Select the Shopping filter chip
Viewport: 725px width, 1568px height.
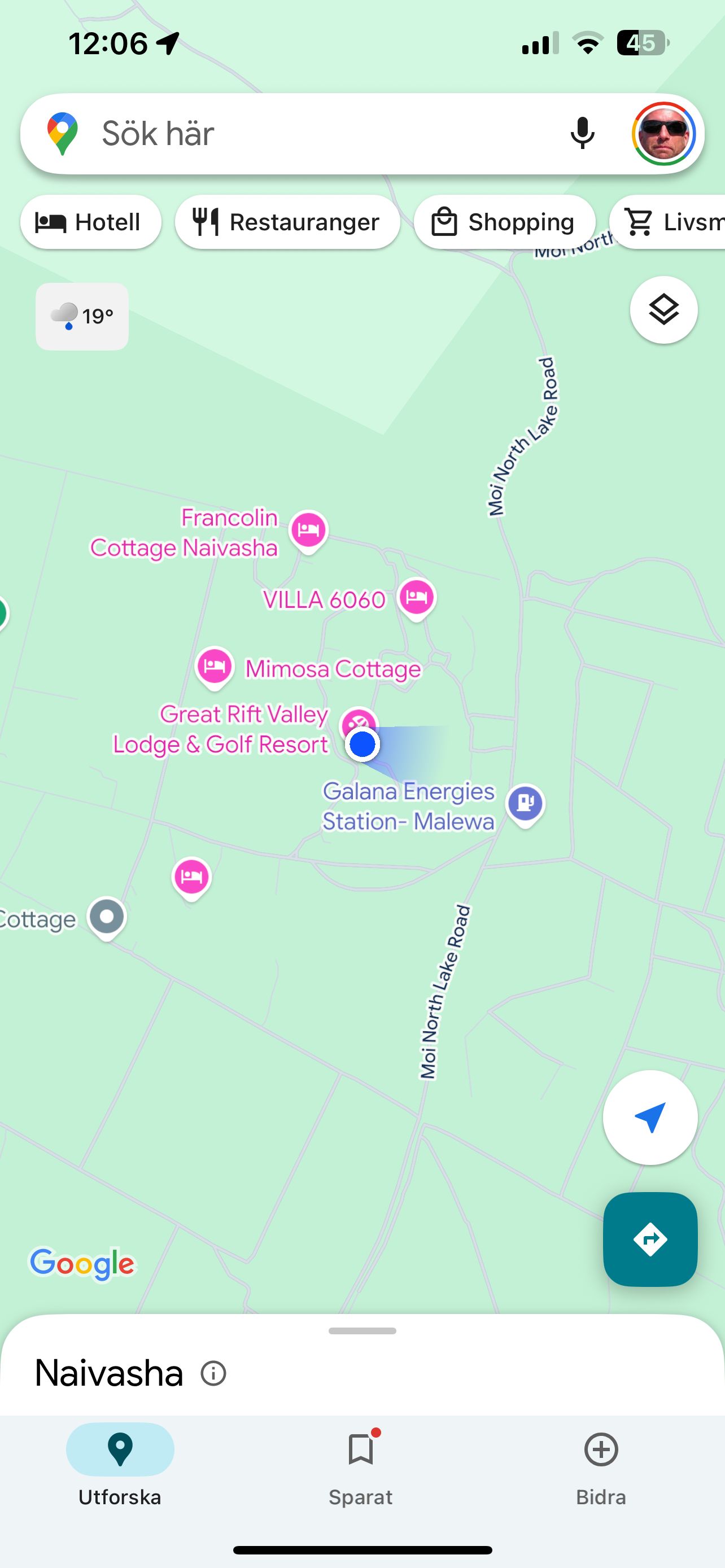504,222
